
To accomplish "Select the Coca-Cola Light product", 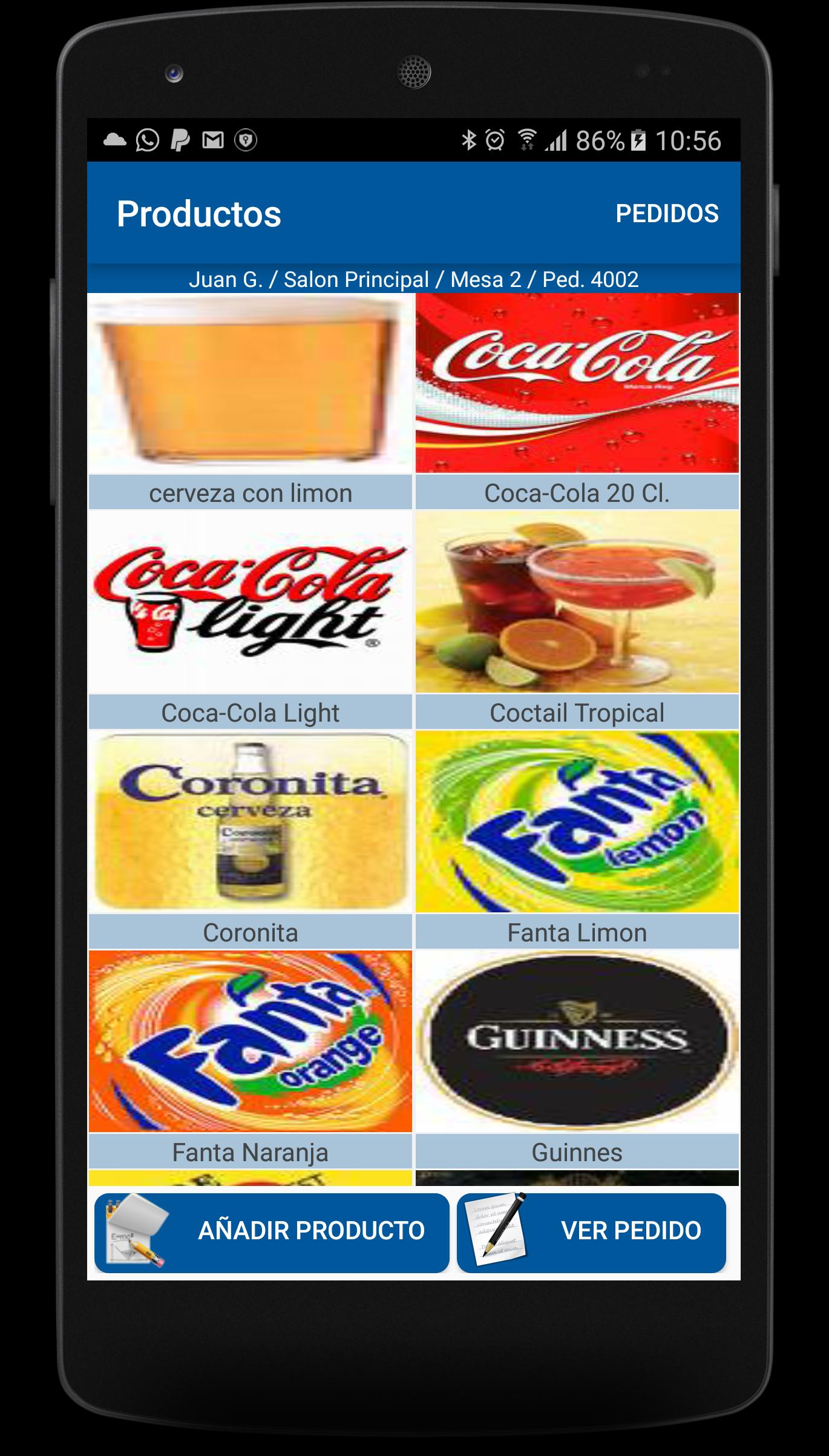I will click(250, 620).
